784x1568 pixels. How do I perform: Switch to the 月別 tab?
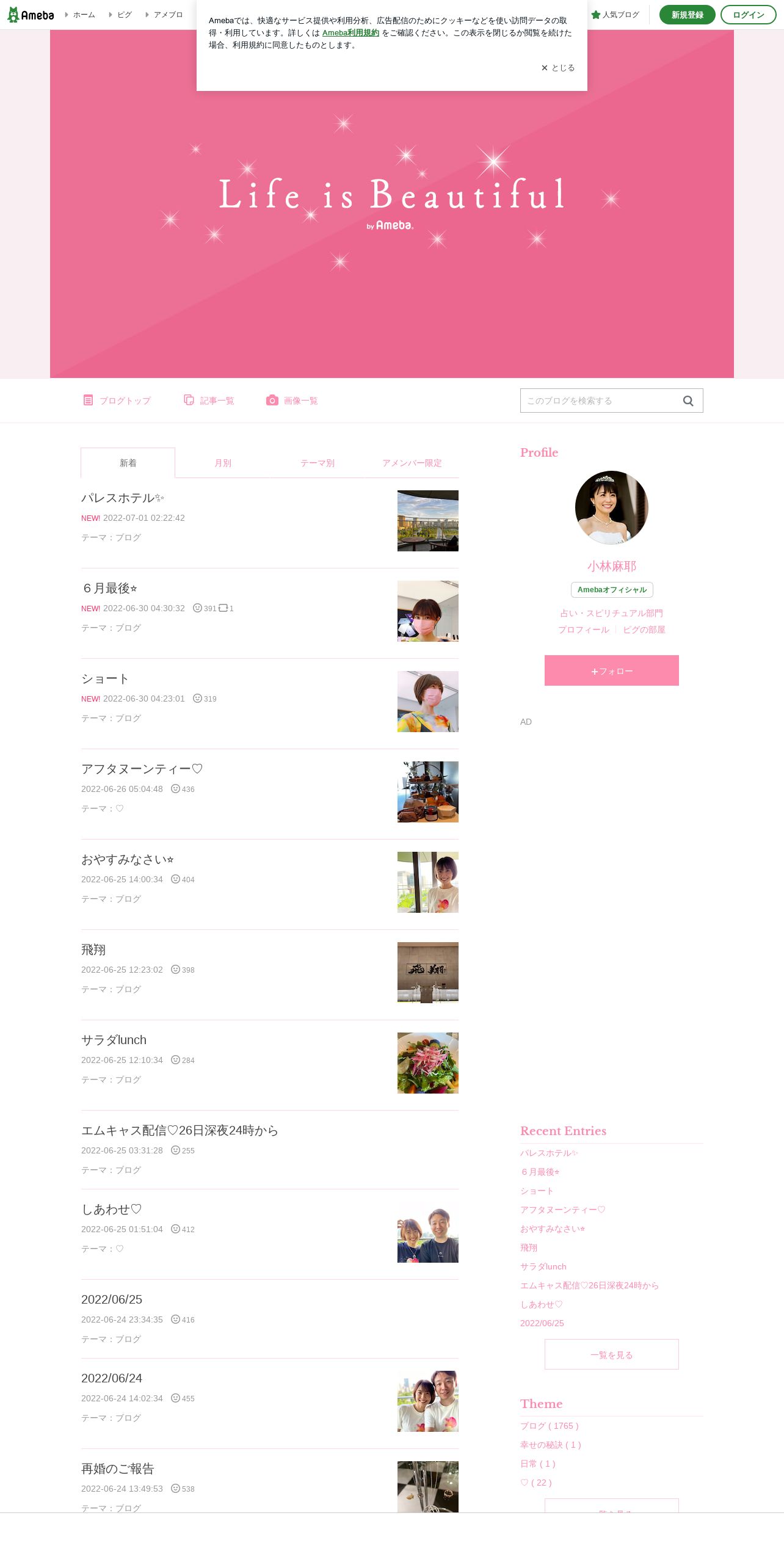(x=223, y=463)
